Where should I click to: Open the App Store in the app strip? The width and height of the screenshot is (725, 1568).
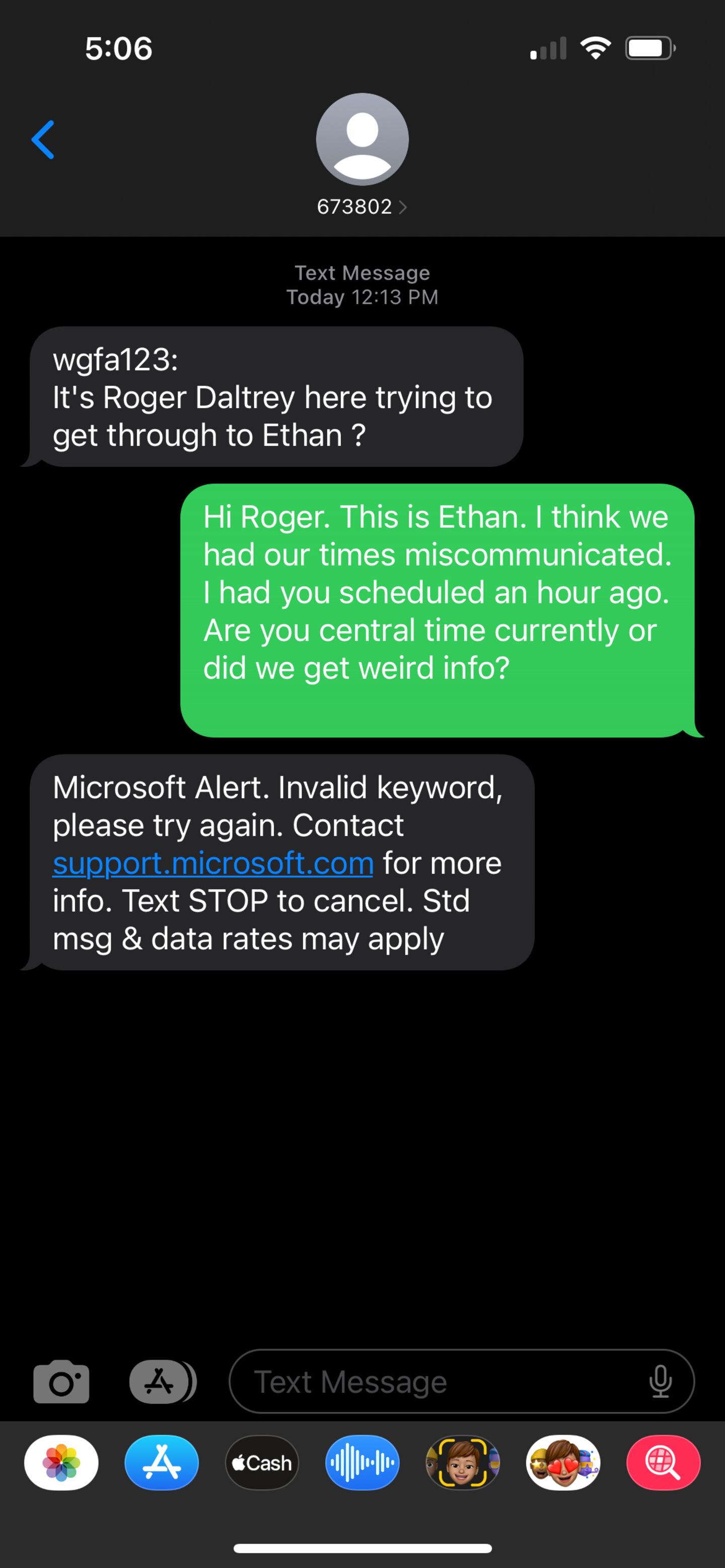pos(162,1463)
